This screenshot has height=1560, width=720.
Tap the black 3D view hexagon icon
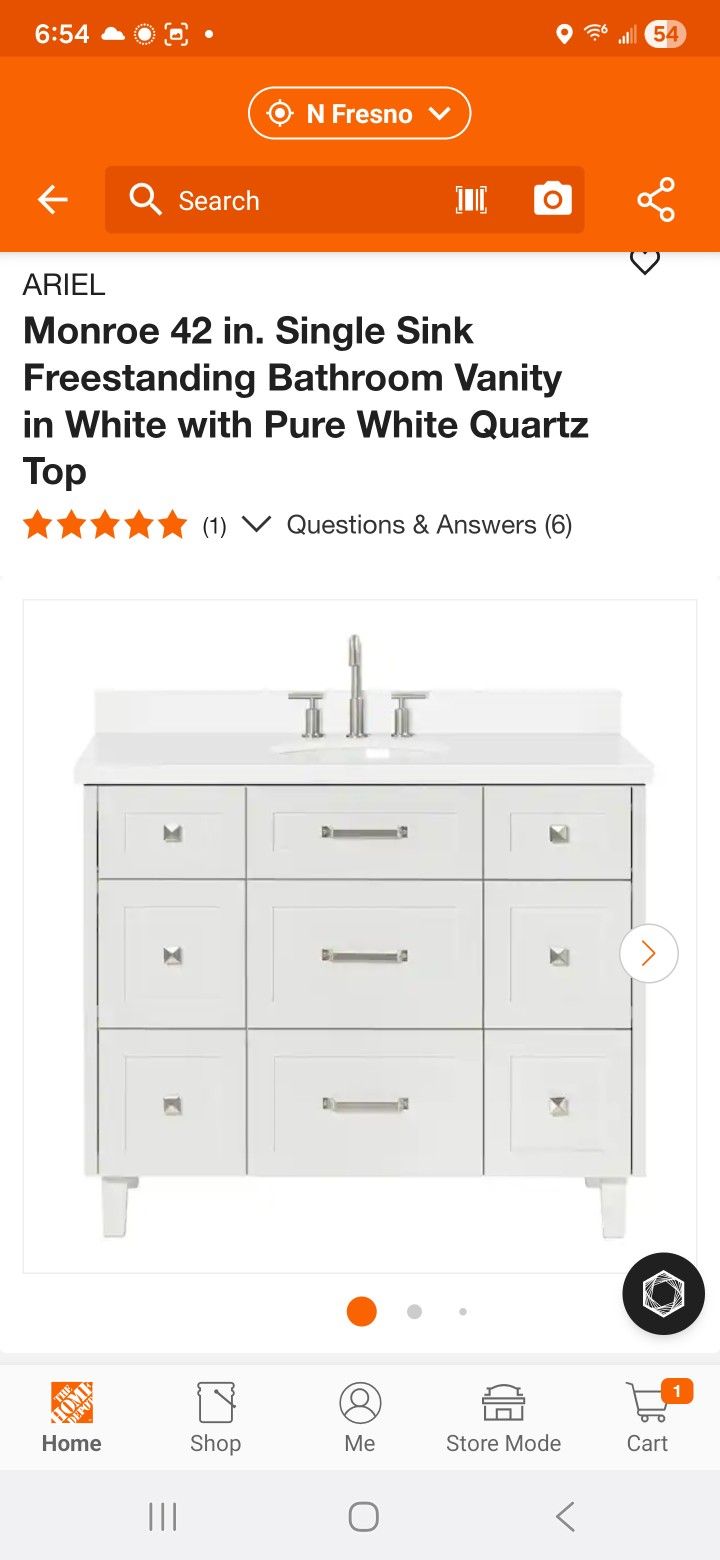pos(663,1293)
